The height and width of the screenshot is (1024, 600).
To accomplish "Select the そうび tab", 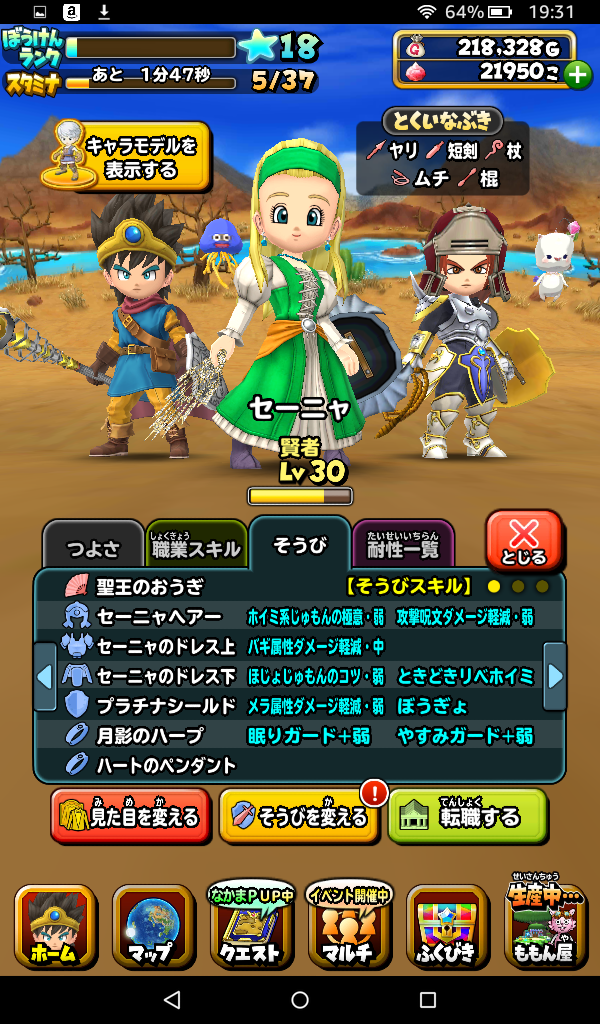I will tap(299, 545).
